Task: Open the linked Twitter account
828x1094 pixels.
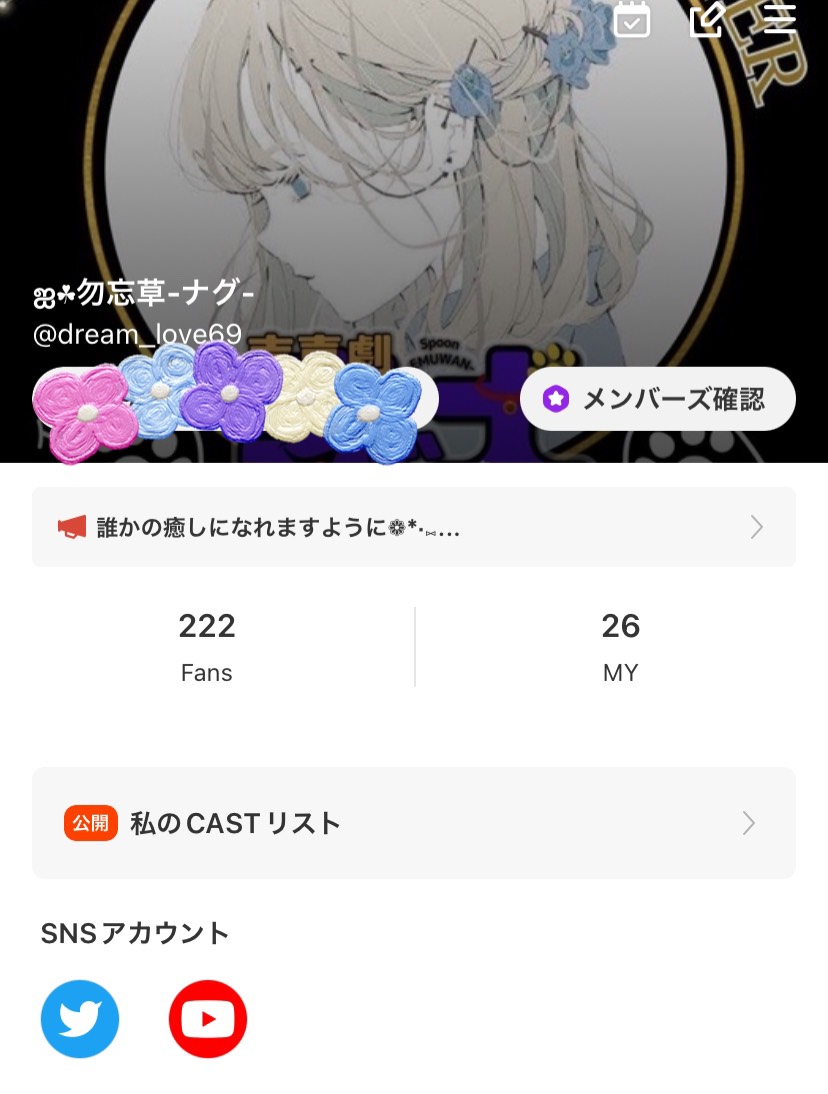Action: coord(80,1019)
